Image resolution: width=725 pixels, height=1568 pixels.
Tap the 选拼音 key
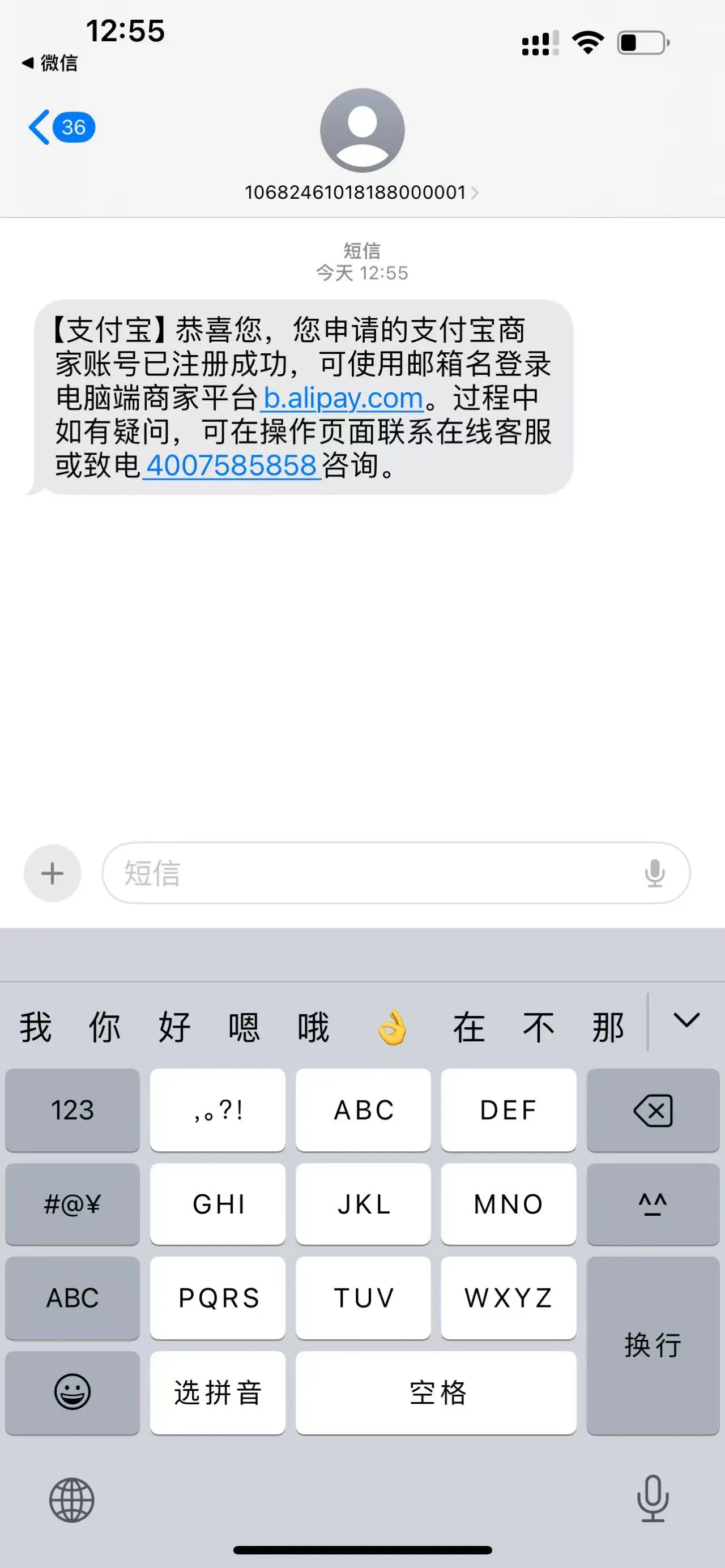pyautogui.click(x=217, y=1391)
